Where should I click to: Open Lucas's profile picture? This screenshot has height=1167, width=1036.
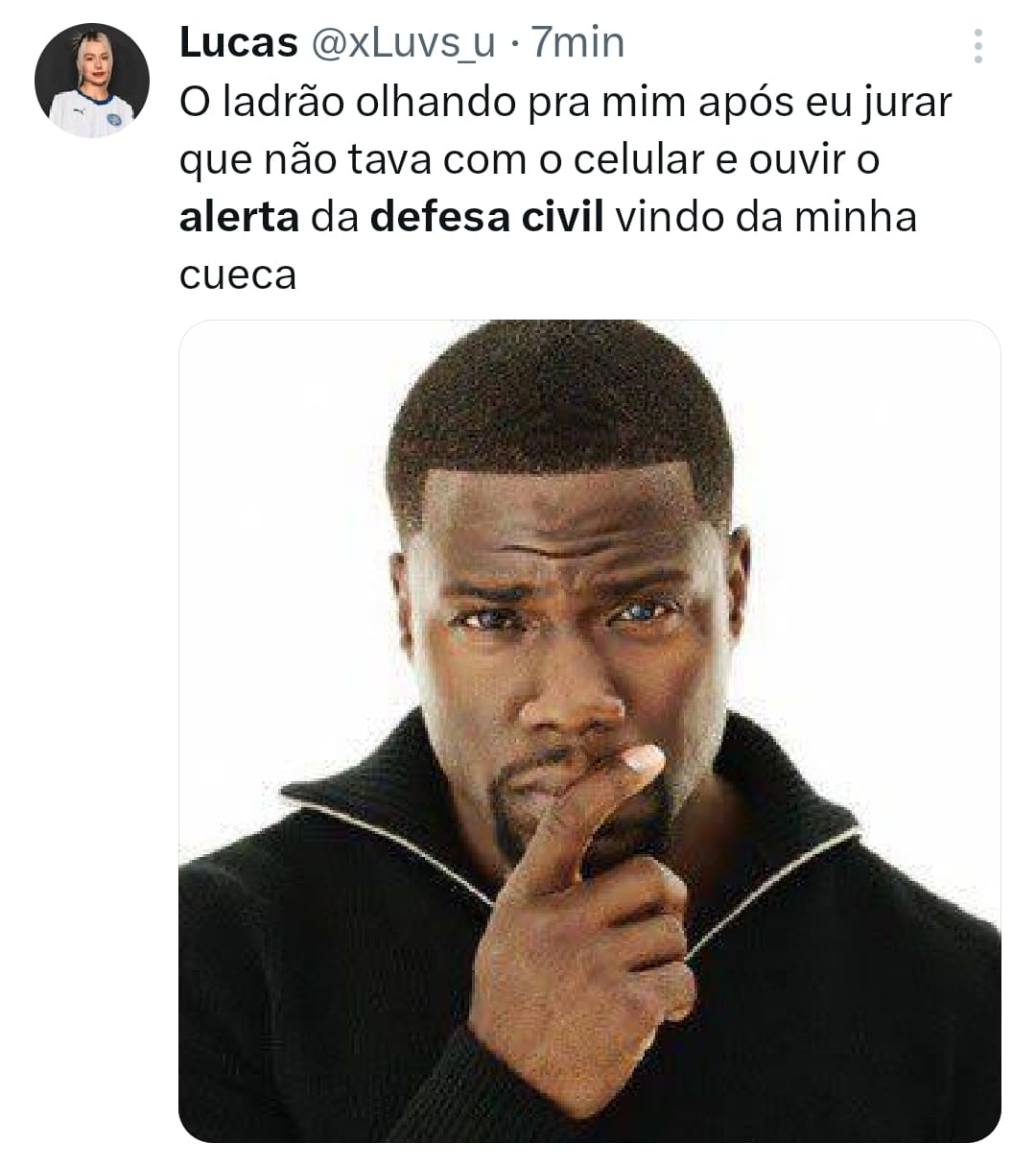point(92,81)
